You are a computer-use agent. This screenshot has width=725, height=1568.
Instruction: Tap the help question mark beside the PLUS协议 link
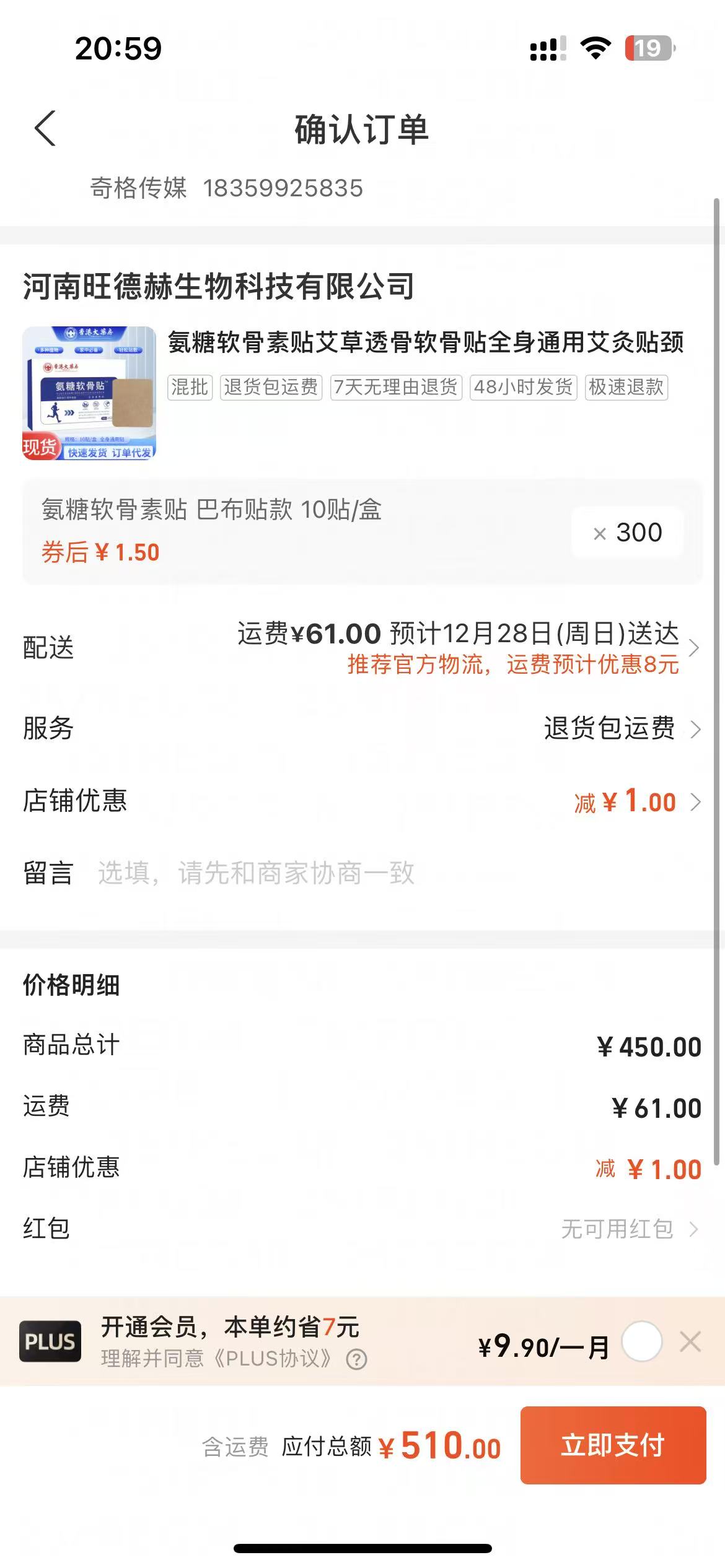point(356,1359)
